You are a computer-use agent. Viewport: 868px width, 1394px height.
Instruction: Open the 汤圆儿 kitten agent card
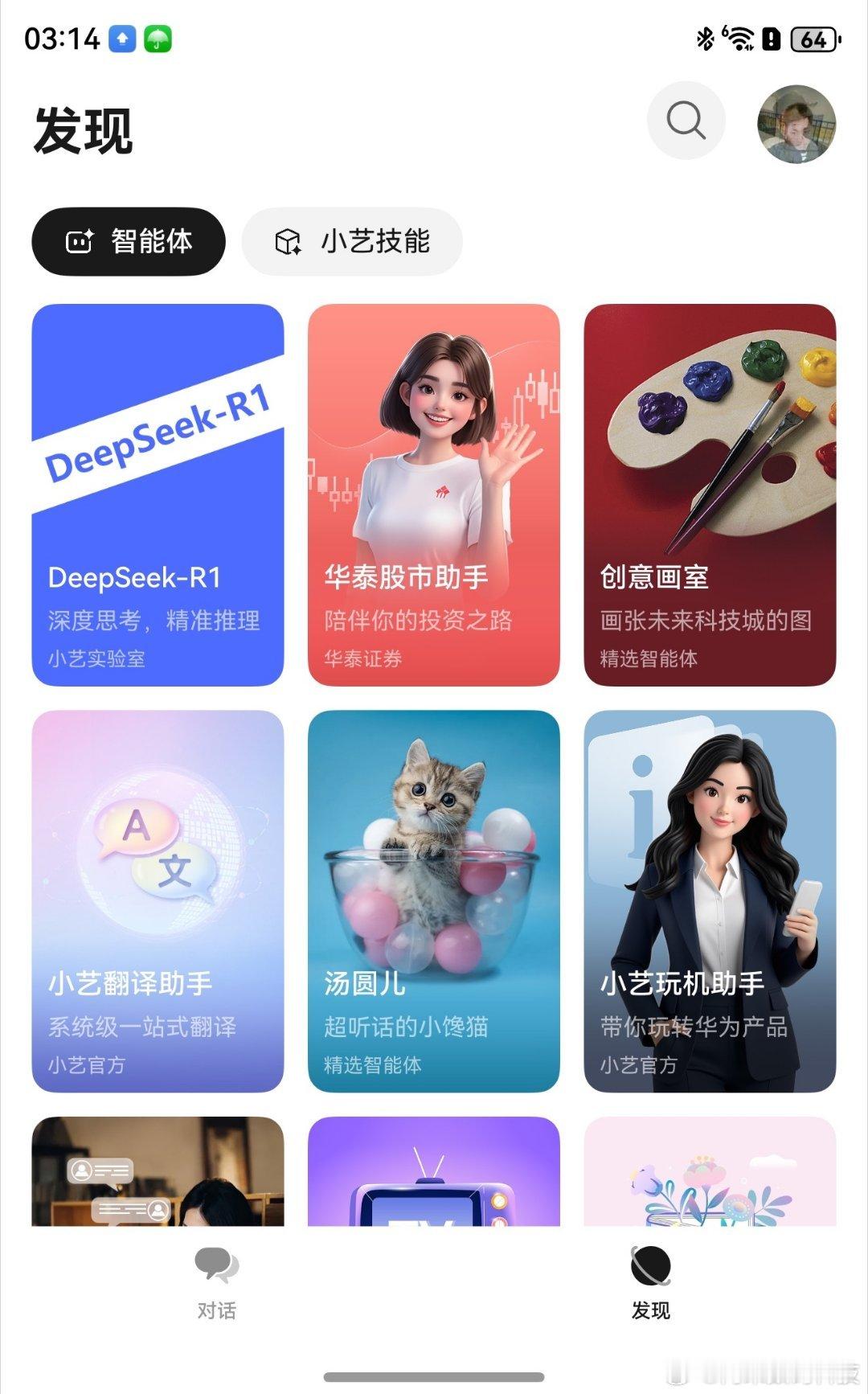click(434, 901)
